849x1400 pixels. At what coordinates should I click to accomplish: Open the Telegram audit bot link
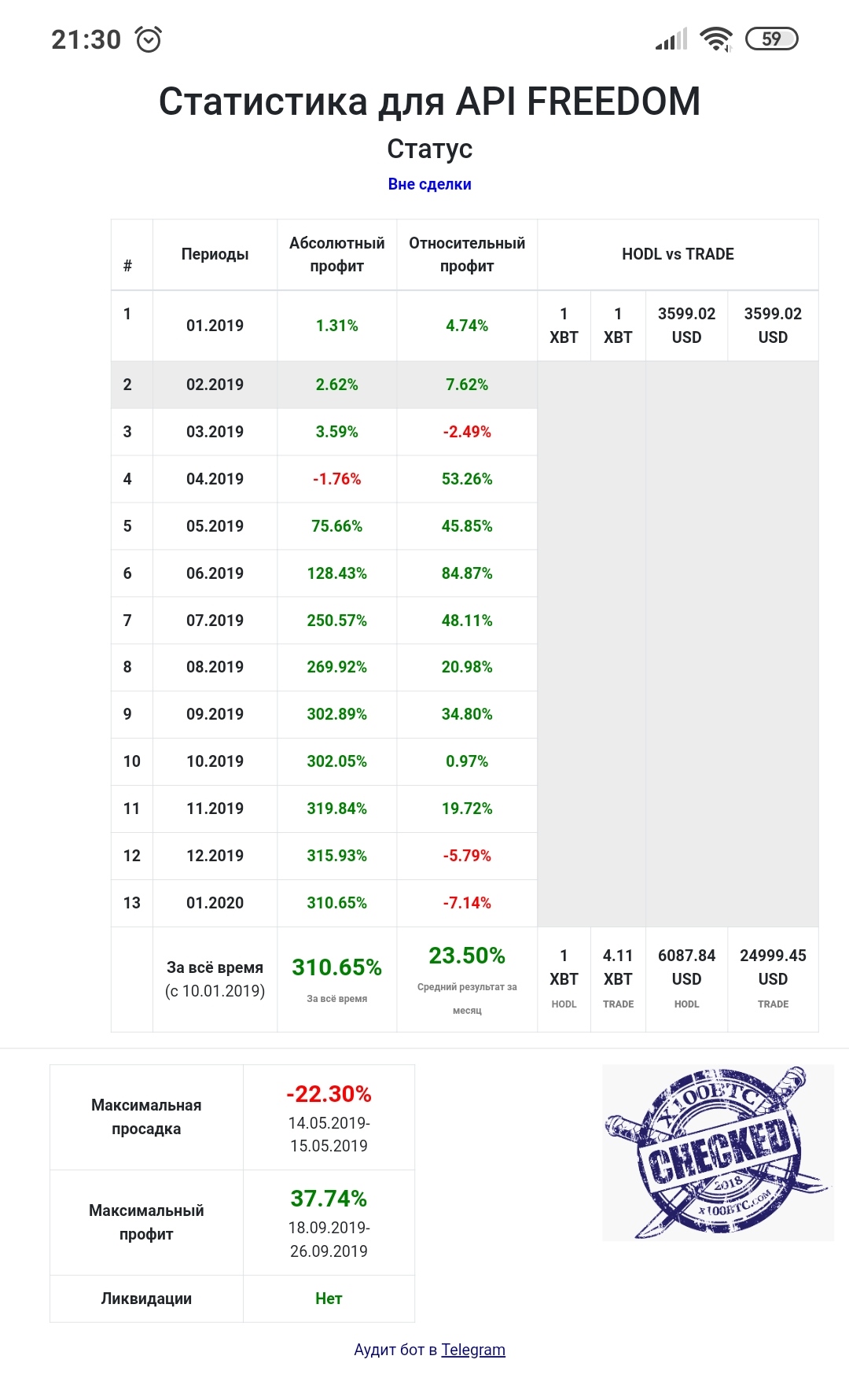473,1350
